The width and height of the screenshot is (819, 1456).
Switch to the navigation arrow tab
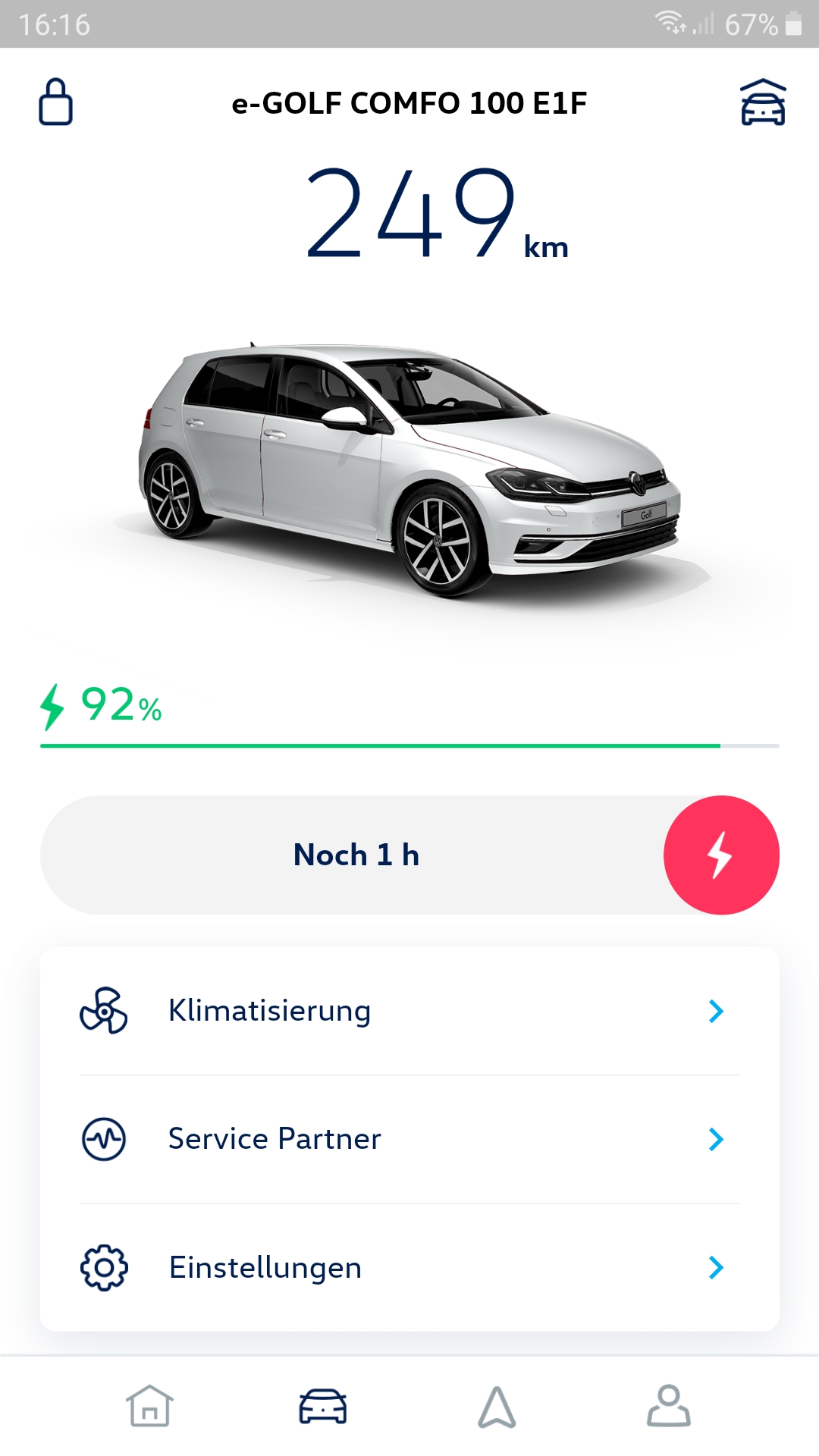point(497,1407)
